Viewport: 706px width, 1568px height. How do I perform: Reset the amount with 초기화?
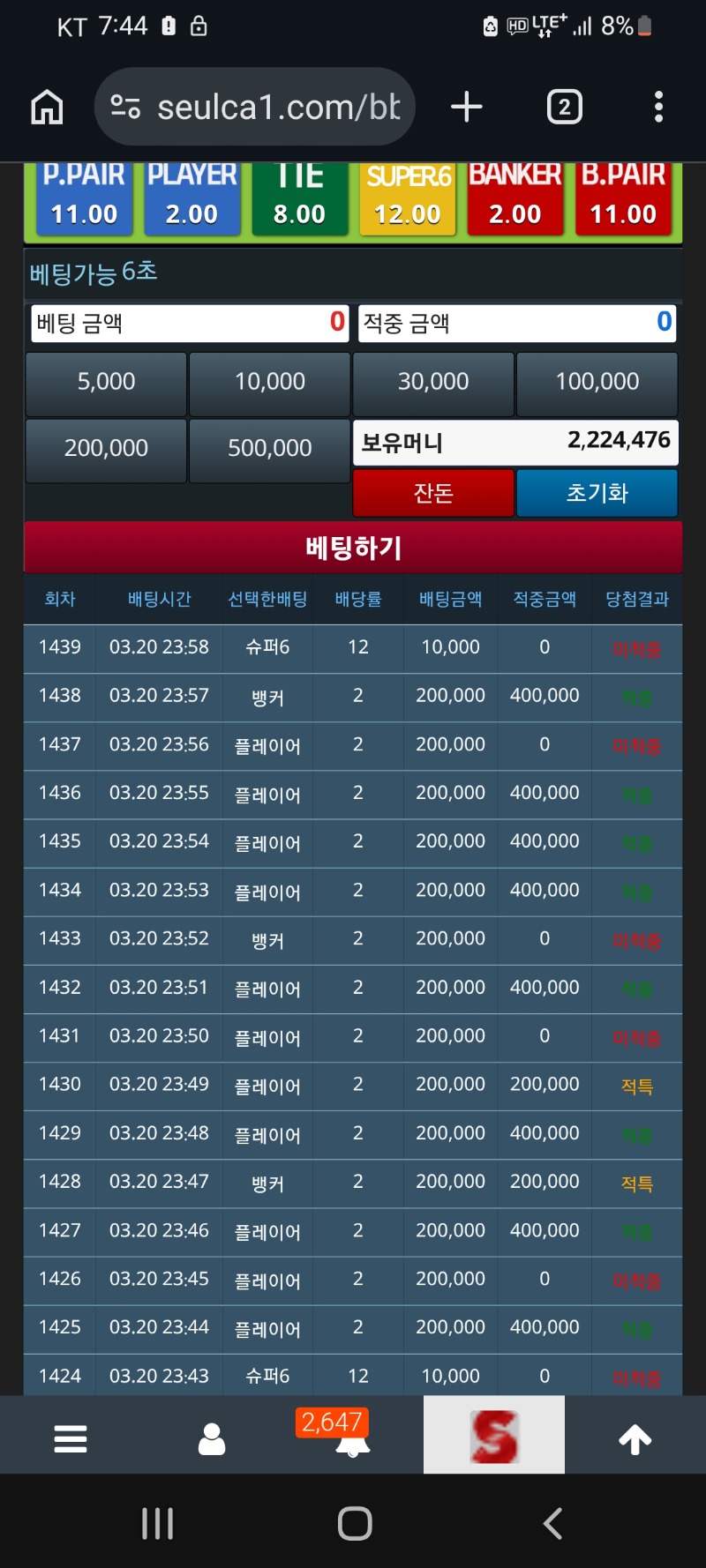pos(597,493)
